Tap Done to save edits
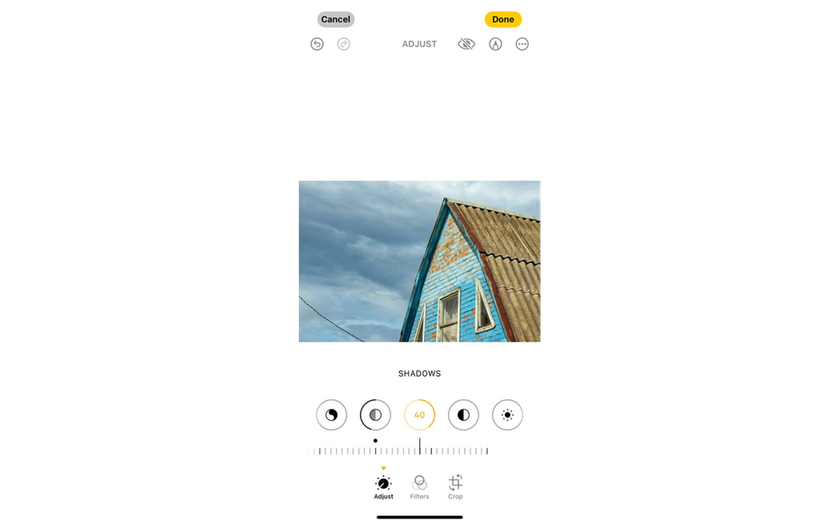 tap(503, 19)
